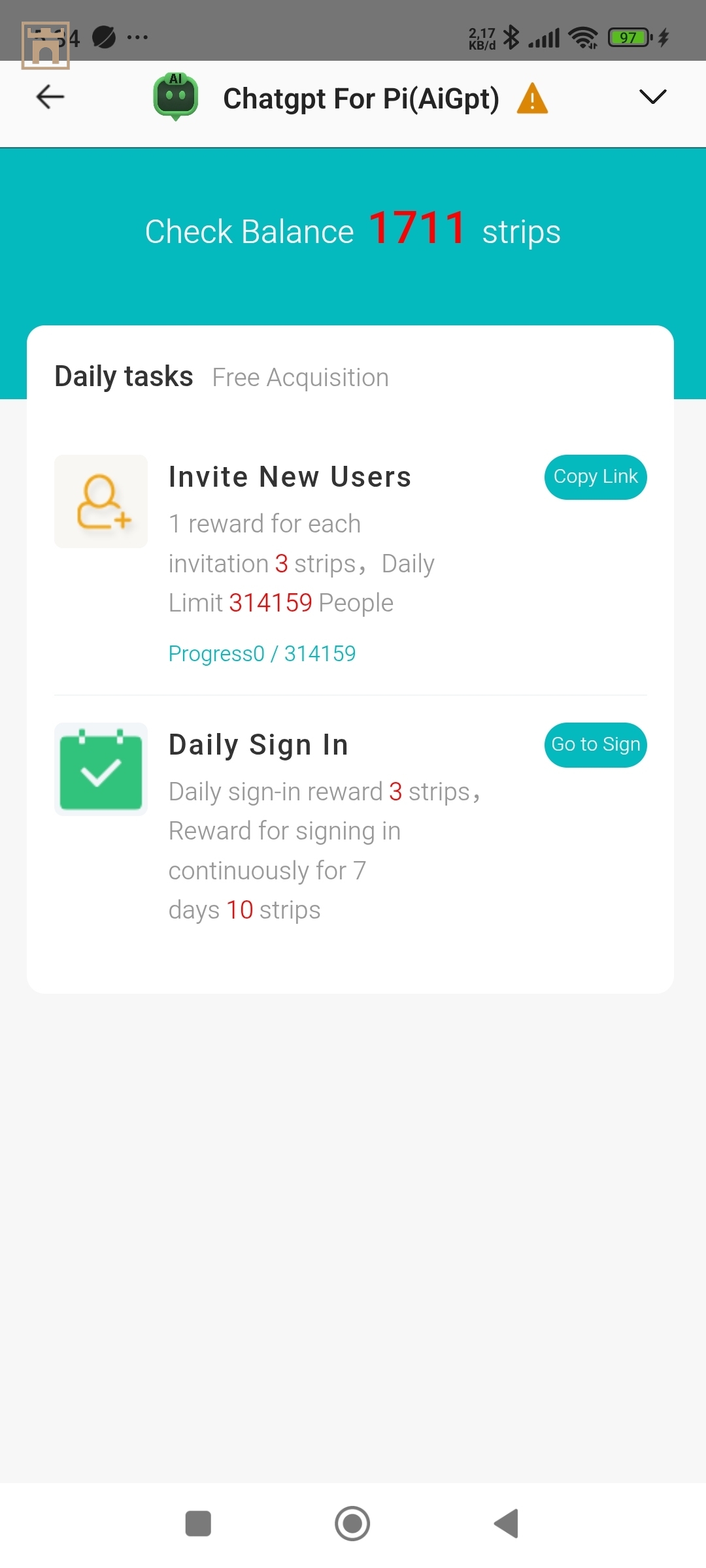This screenshot has height=1568, width=706.
Task: Expand the dropdown chevron in the header
Action: tap(652, 97)
